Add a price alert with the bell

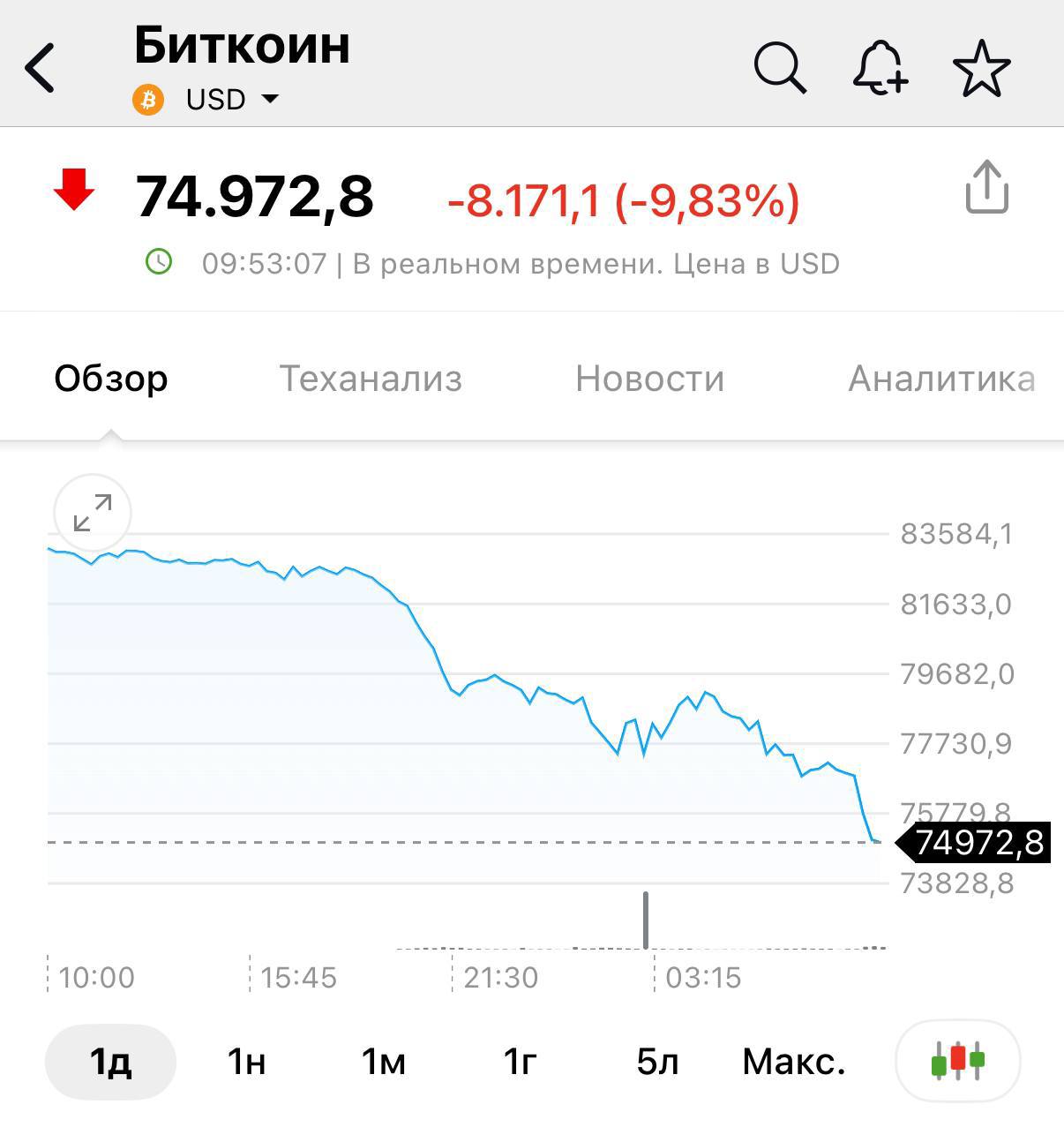click(x=880, y=68)
